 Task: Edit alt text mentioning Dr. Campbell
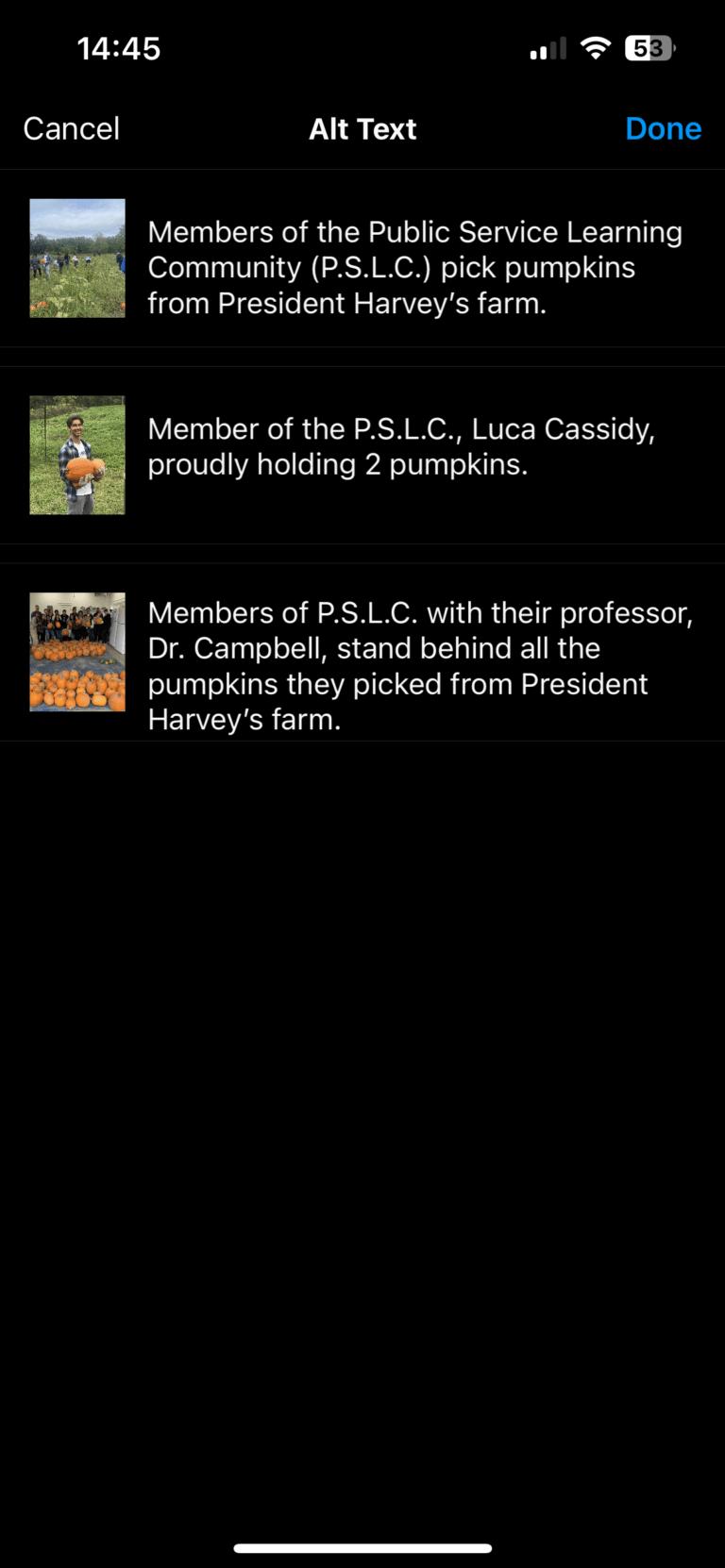421,666
